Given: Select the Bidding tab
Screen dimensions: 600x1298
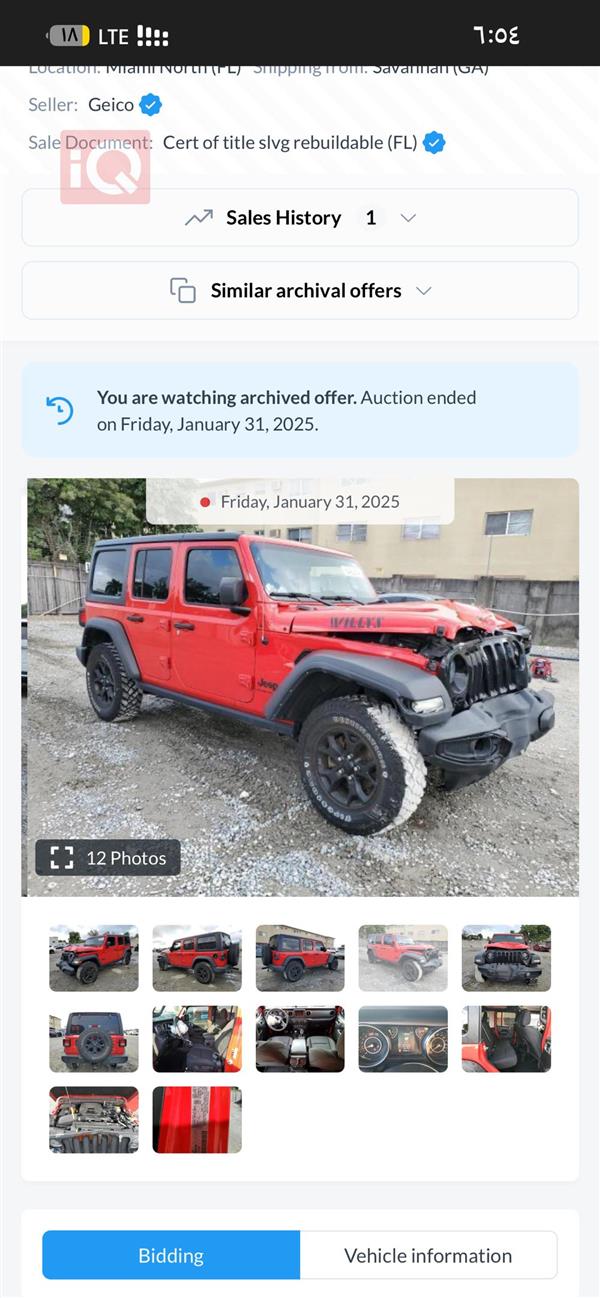Looking at the screenshot, I should point(171,1256).
